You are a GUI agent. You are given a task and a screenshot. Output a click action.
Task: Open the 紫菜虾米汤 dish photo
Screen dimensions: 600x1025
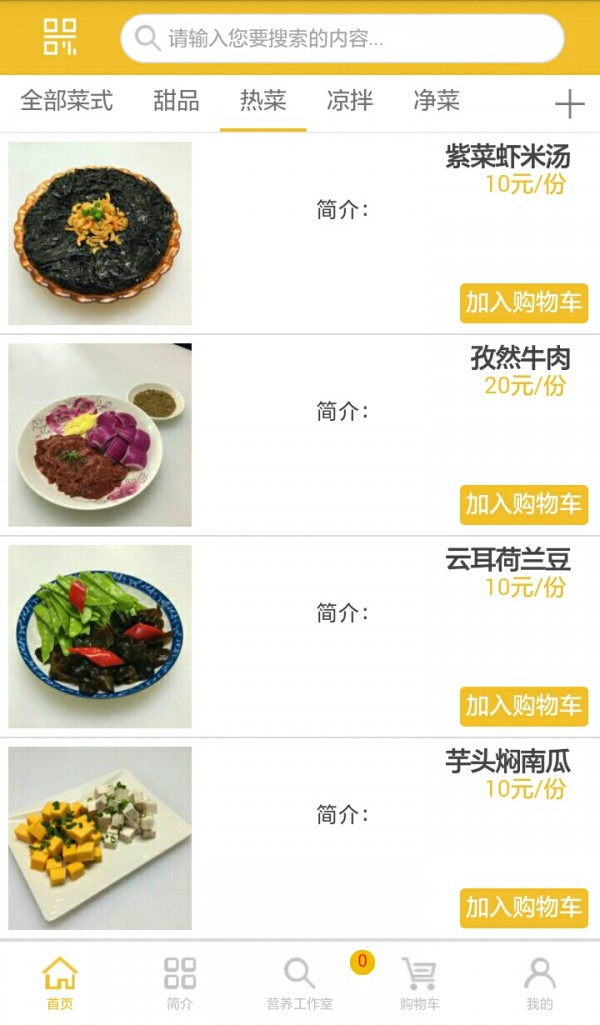100,233
